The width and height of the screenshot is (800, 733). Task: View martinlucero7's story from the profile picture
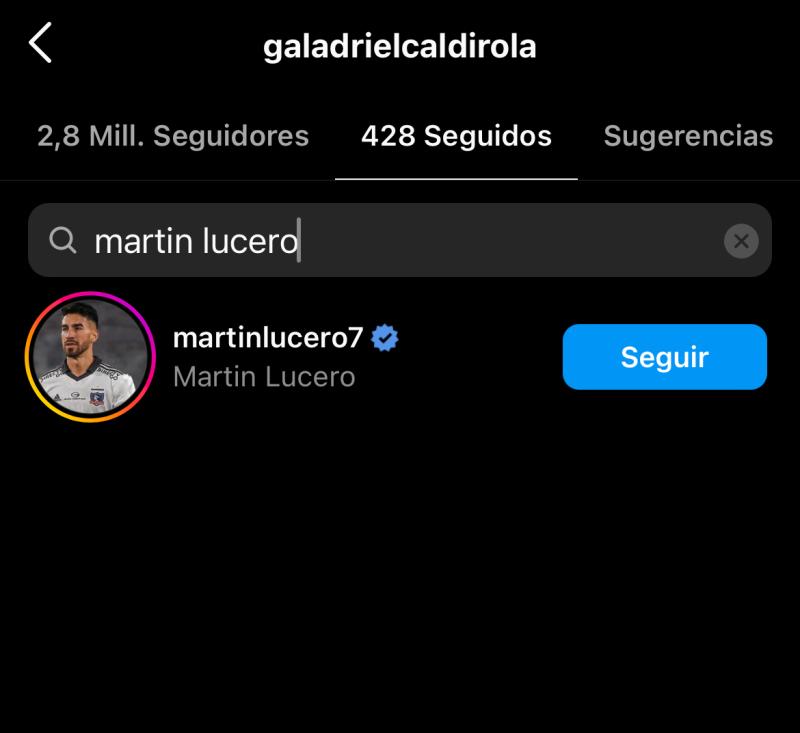[x=90, y=357]
